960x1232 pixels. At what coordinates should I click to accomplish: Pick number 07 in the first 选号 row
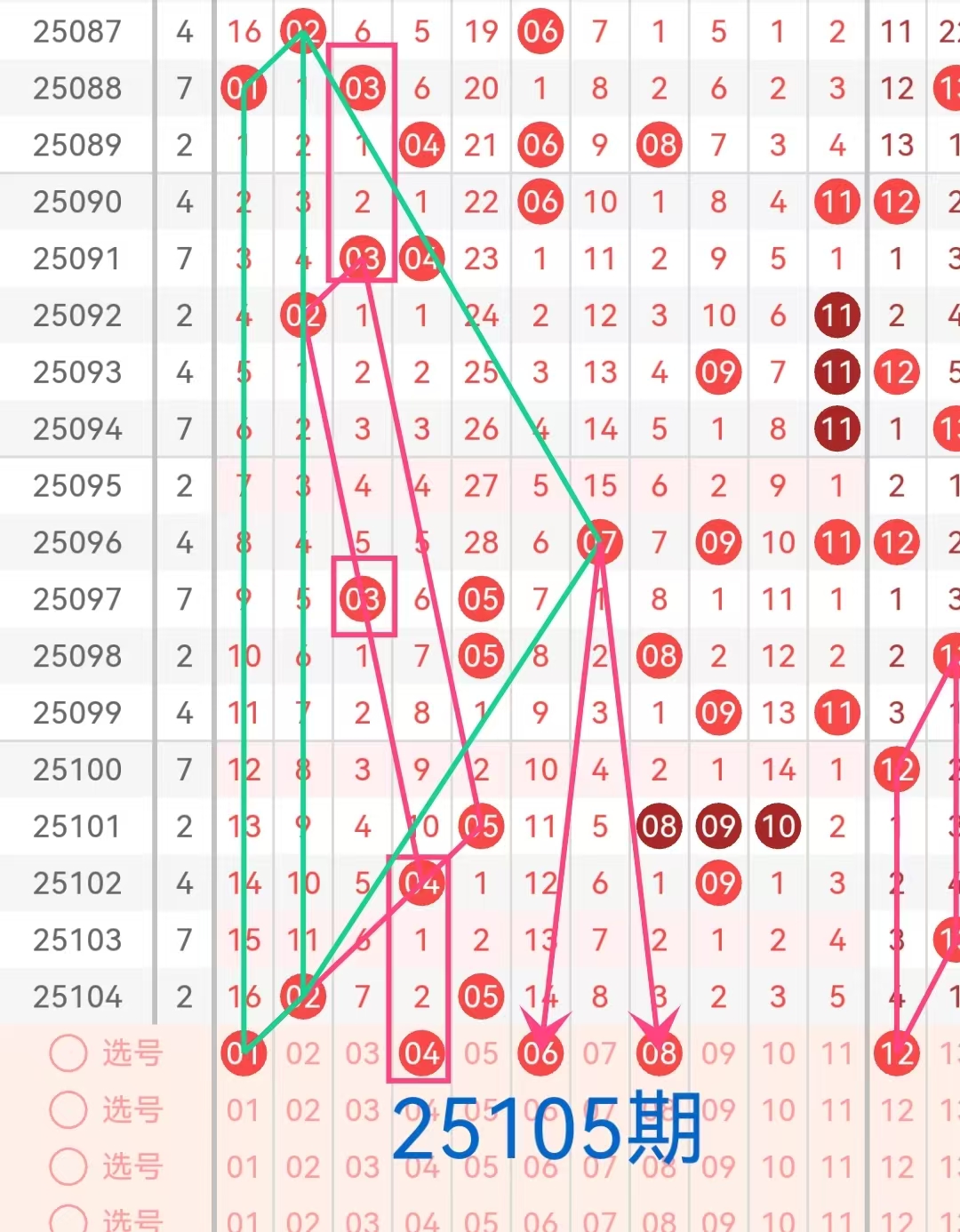coord(600,1053)
